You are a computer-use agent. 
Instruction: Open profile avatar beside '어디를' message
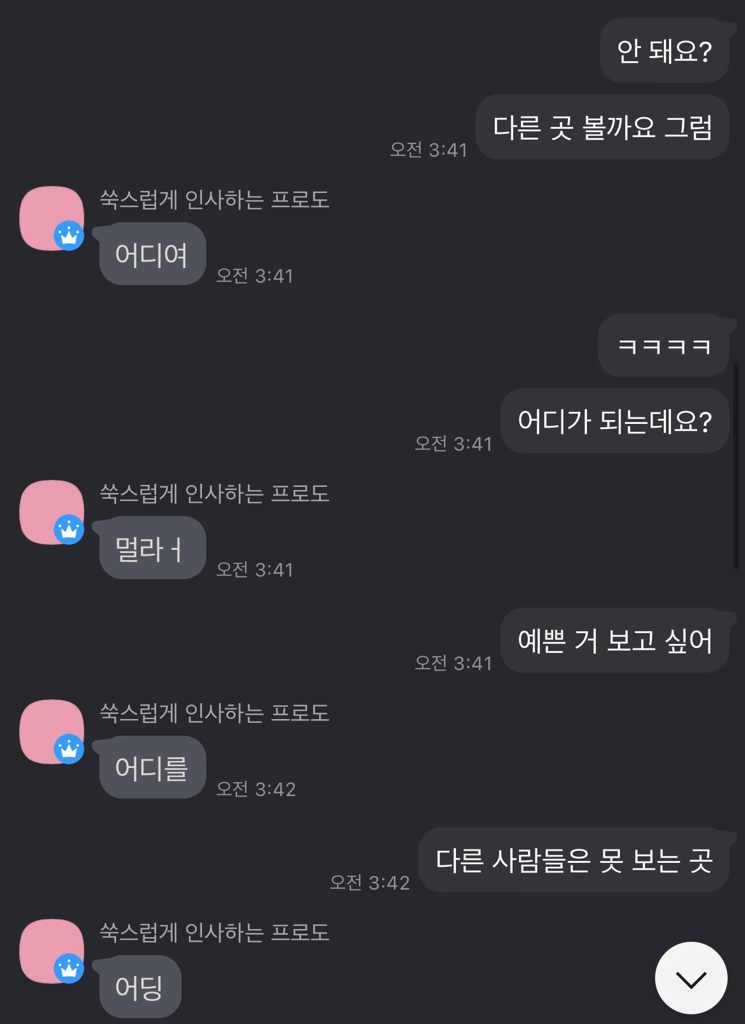[x=51, y=732]
